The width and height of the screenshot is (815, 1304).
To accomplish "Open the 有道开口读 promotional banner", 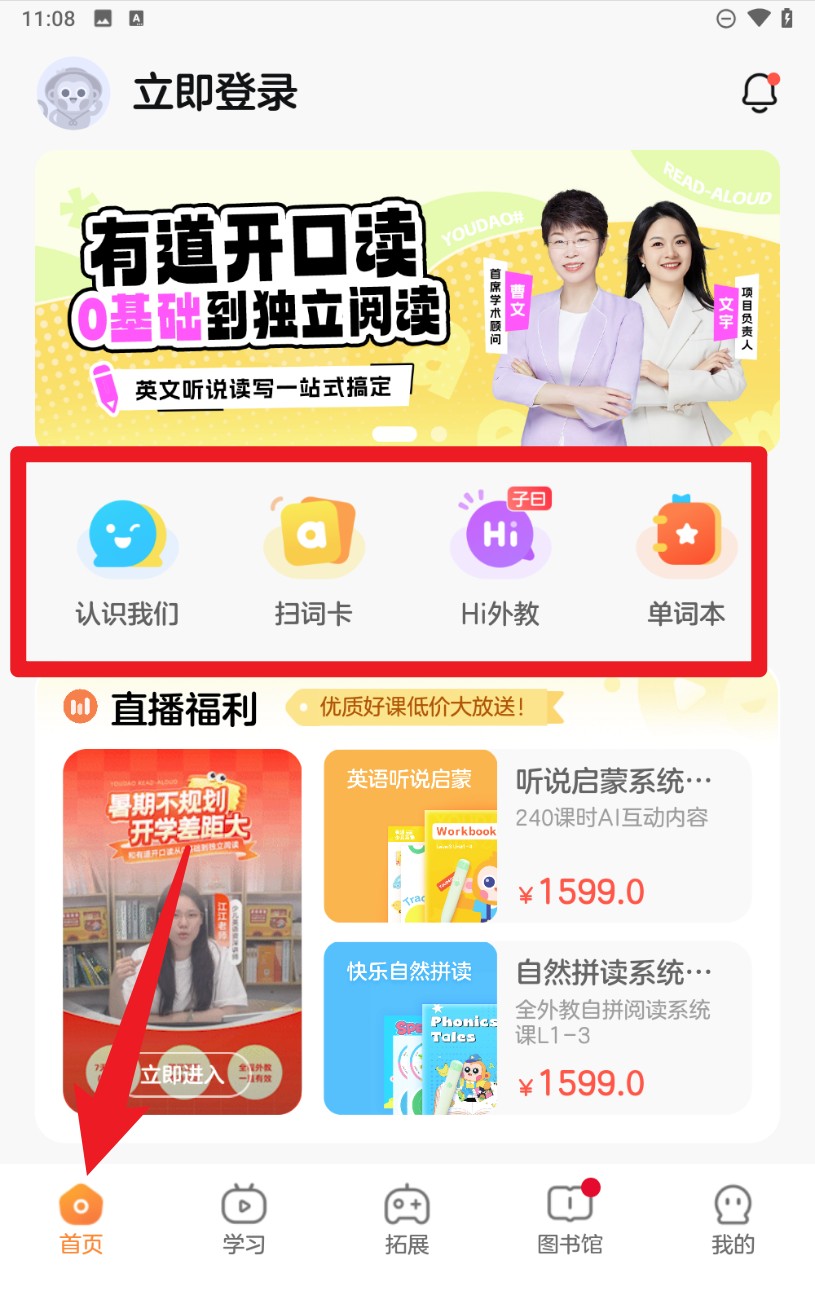I will pyautogui.click(x=407, y=295).
